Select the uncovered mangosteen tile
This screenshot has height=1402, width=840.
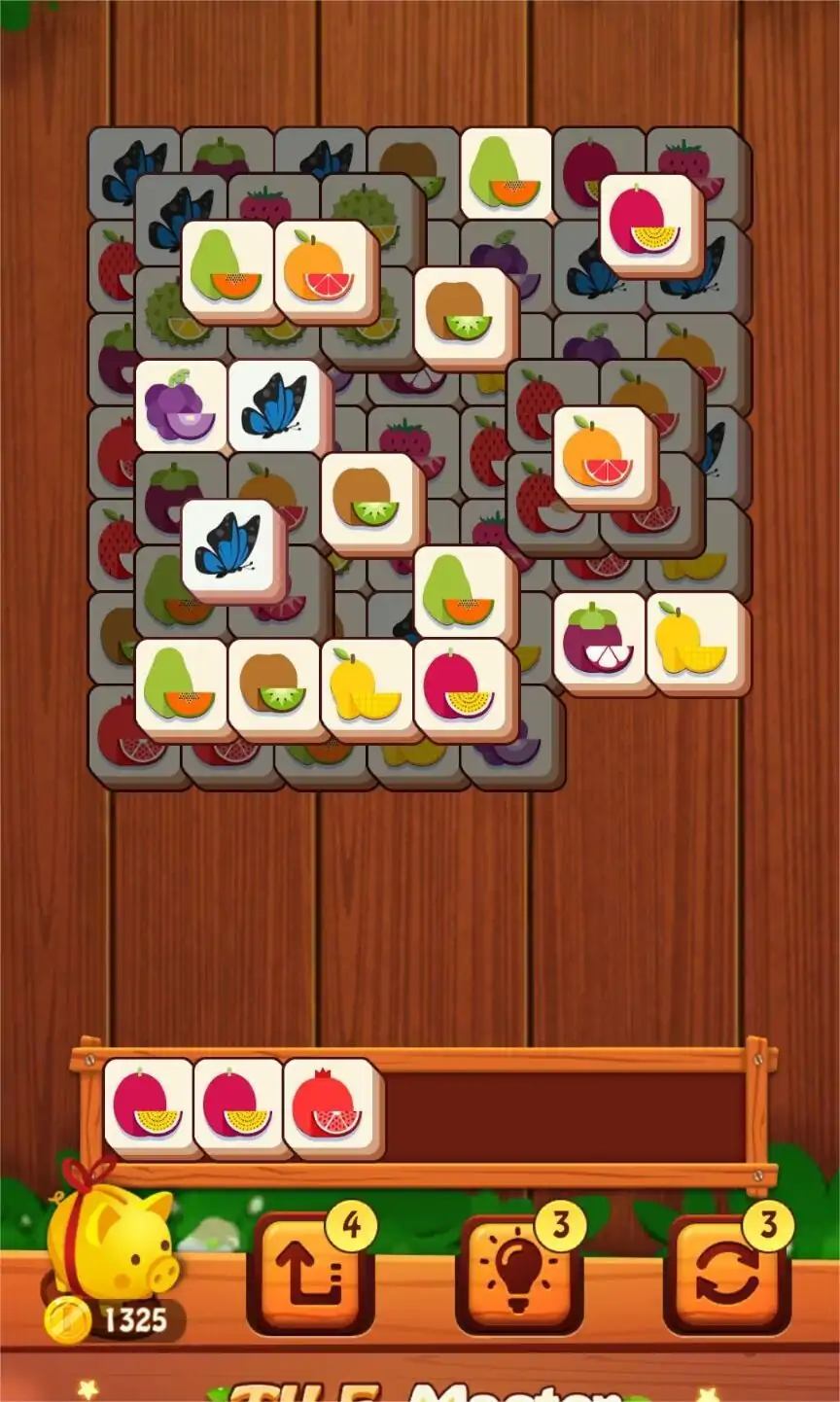pos(599,639)
